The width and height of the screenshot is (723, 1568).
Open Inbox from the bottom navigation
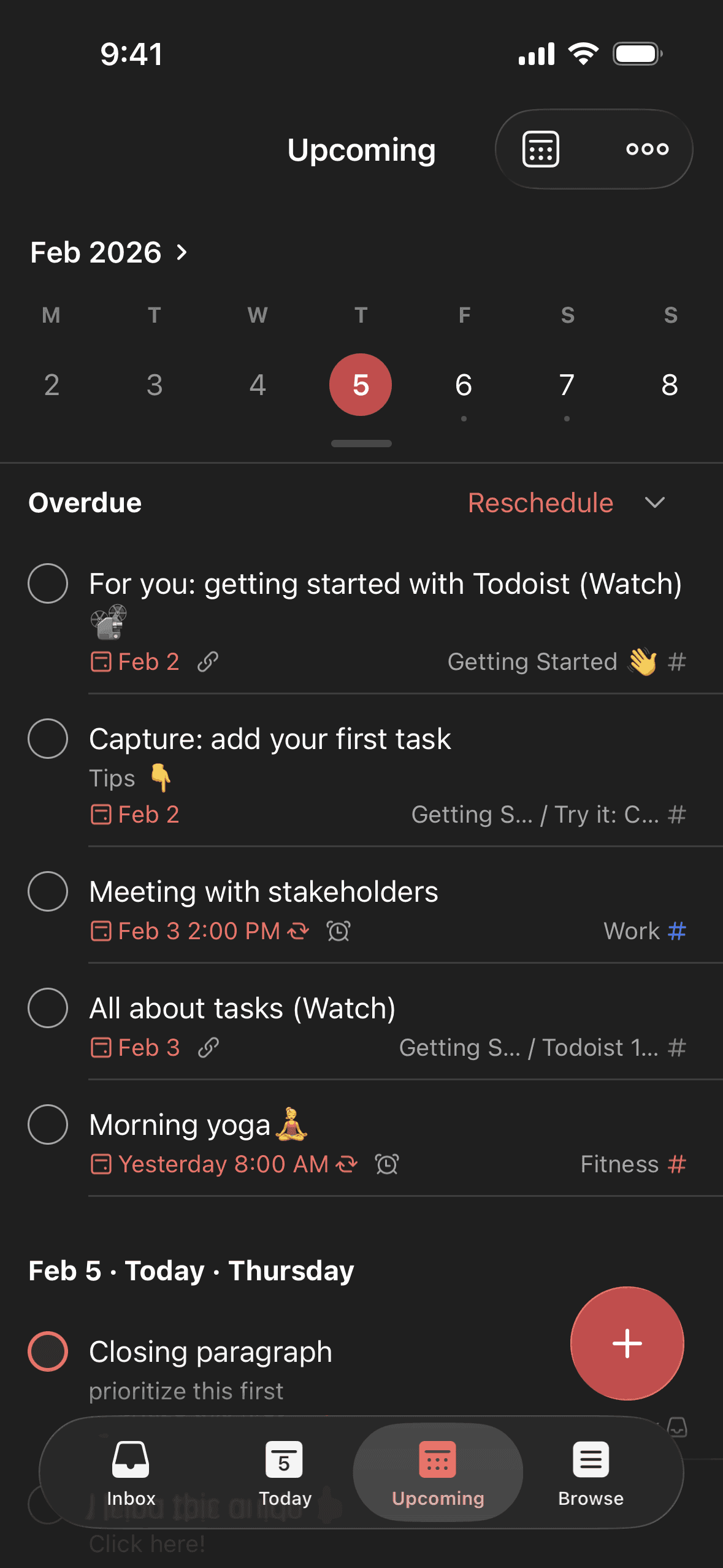click(130, 1472)
